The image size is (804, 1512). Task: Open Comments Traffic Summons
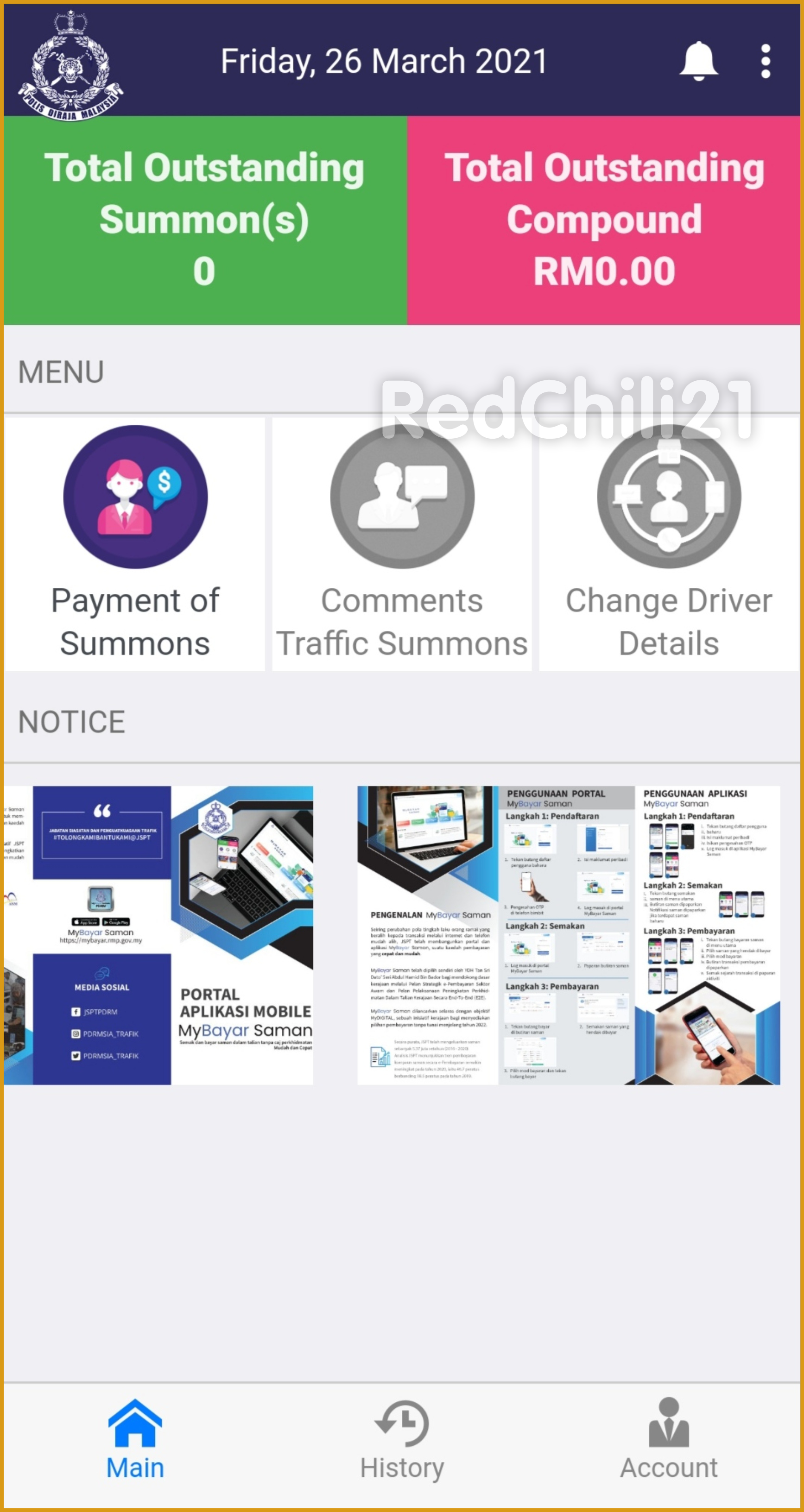(402, 543)
